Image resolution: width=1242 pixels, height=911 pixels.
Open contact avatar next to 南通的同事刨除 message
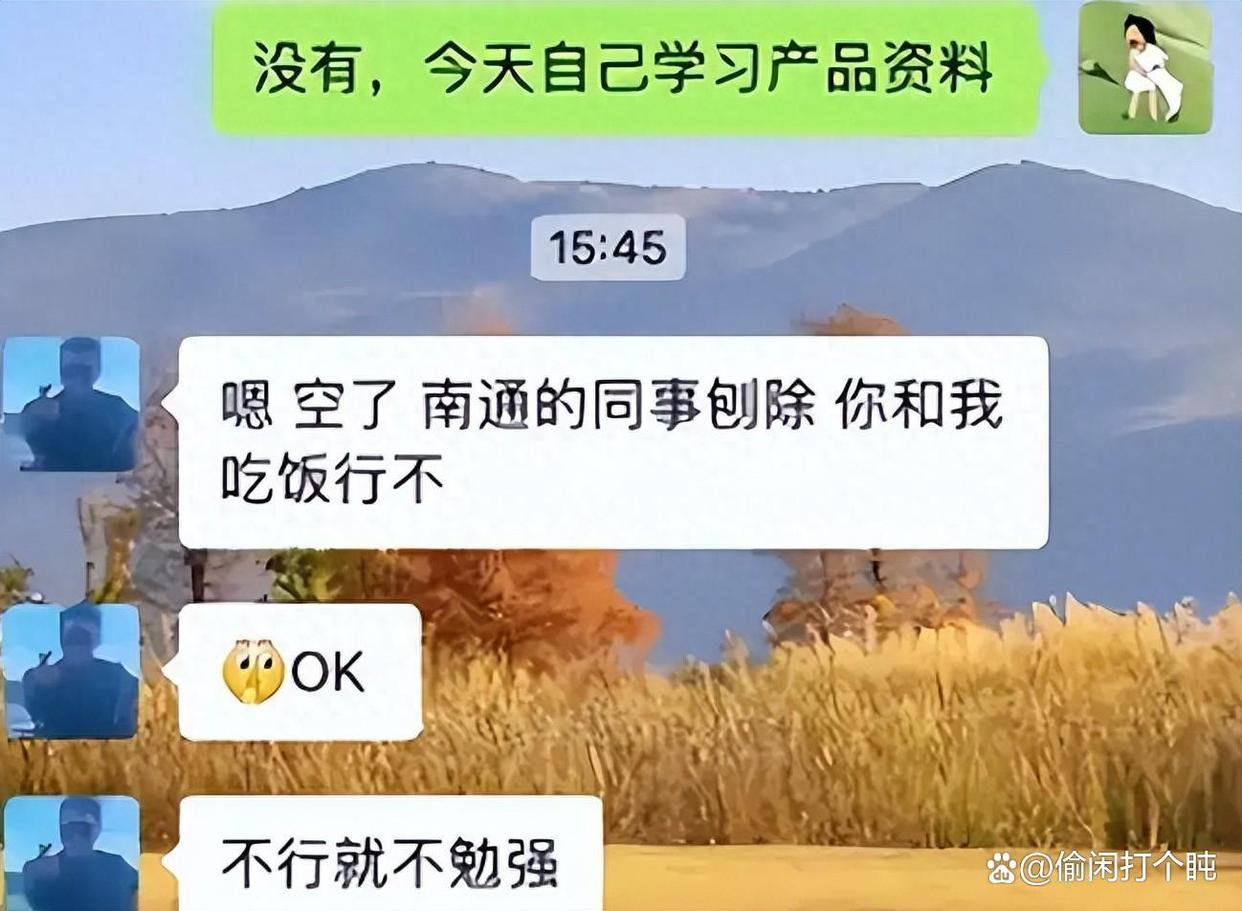click(70, 404)
